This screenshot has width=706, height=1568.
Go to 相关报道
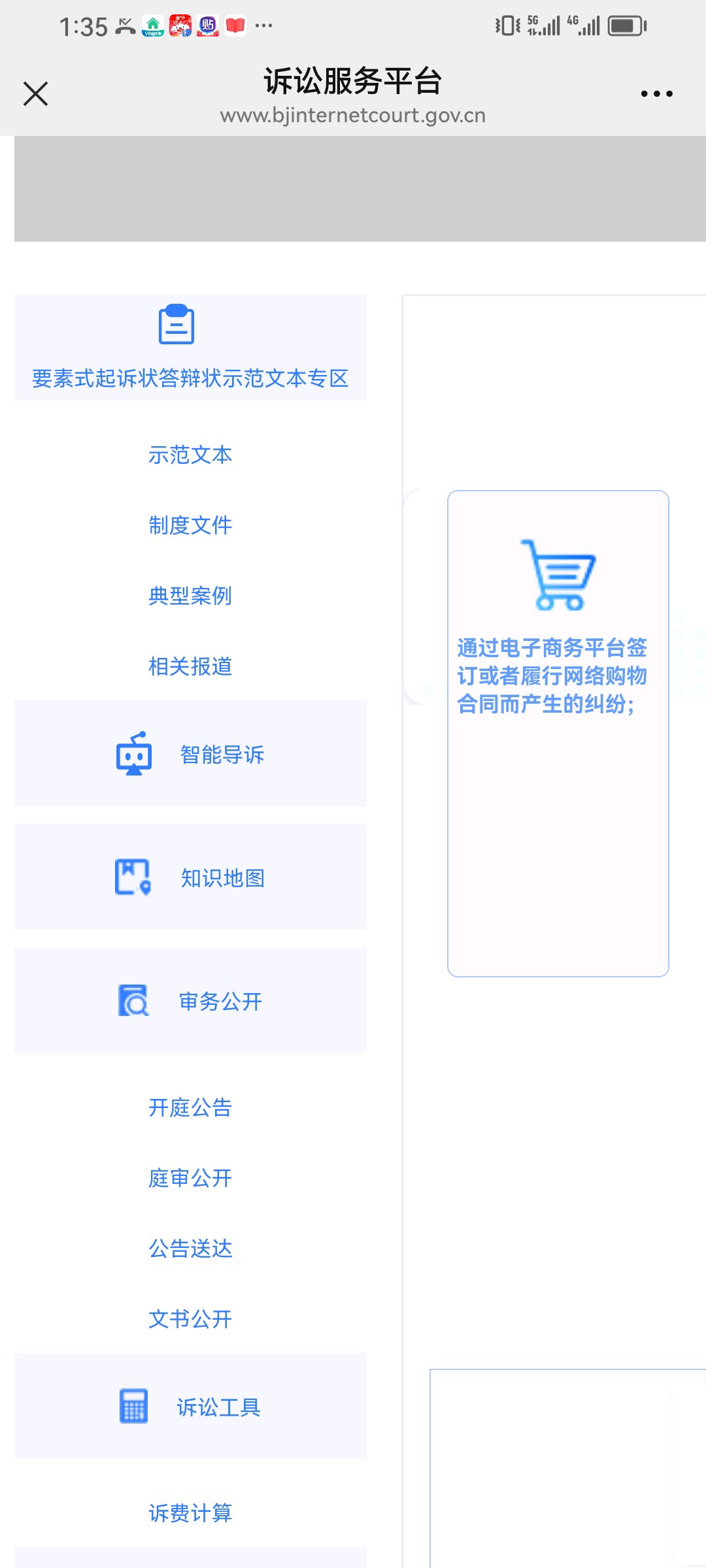(x=190, y=666)
